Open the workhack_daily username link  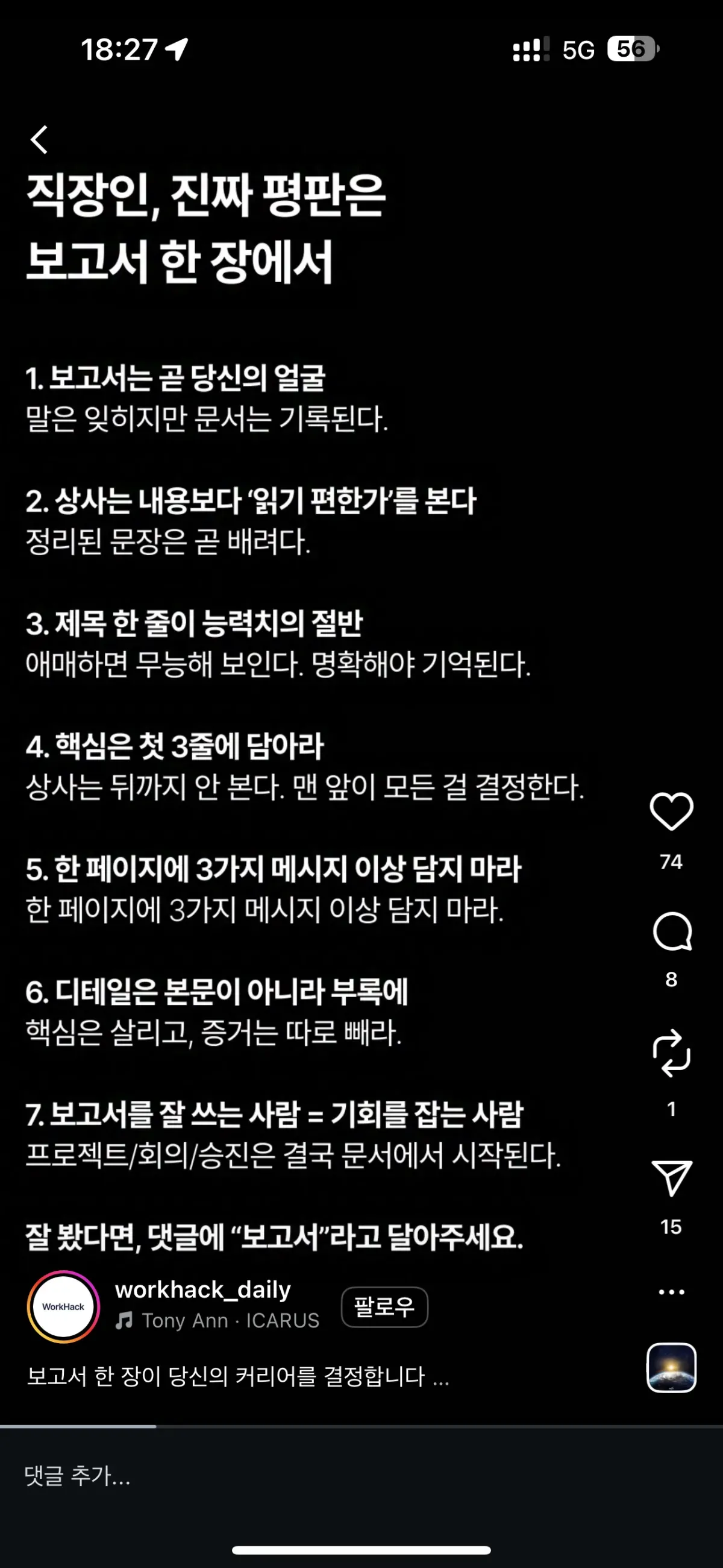(x=202, y=1289)
